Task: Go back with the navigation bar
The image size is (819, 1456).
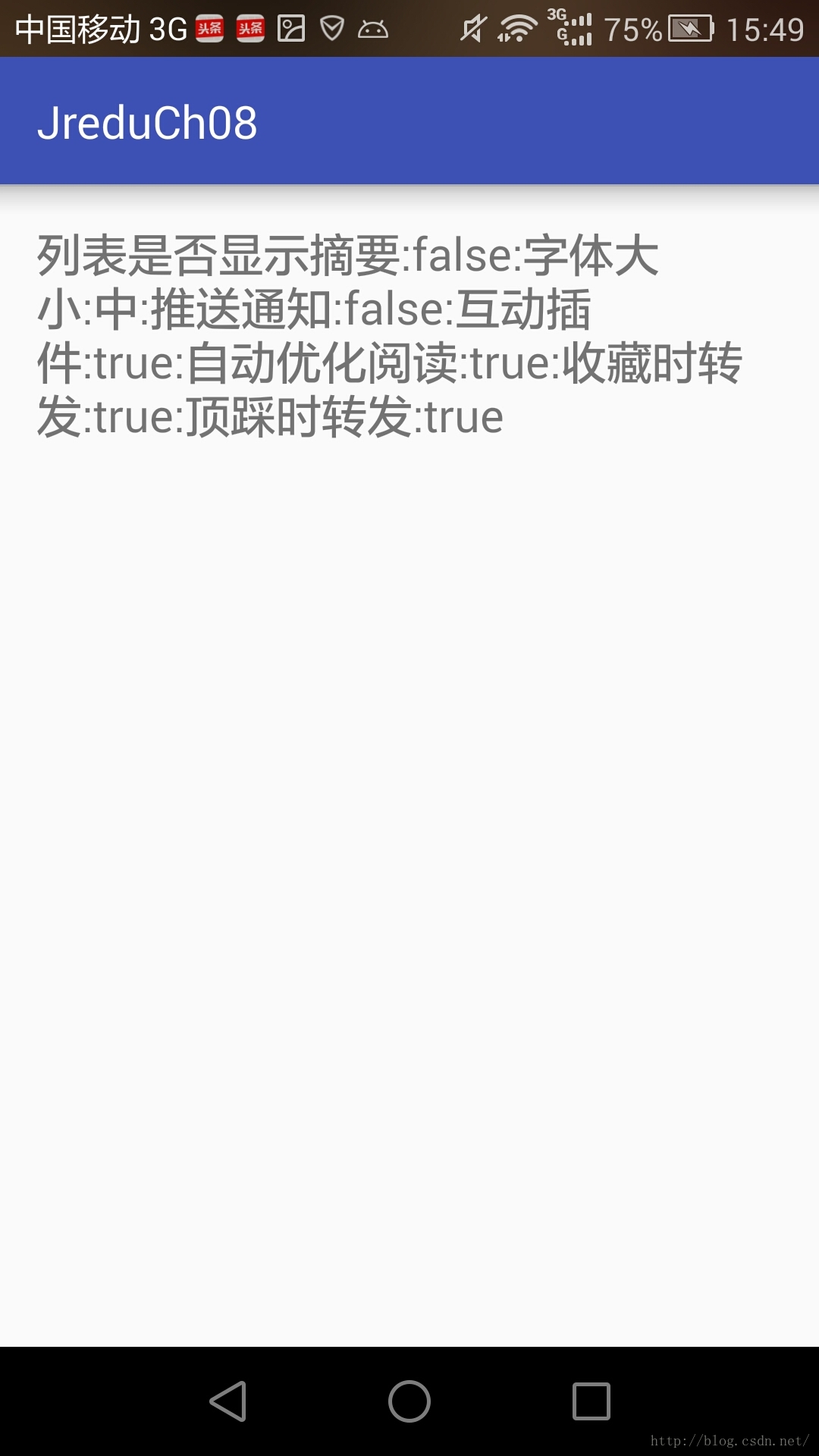Action: (x=228, y=1401)
